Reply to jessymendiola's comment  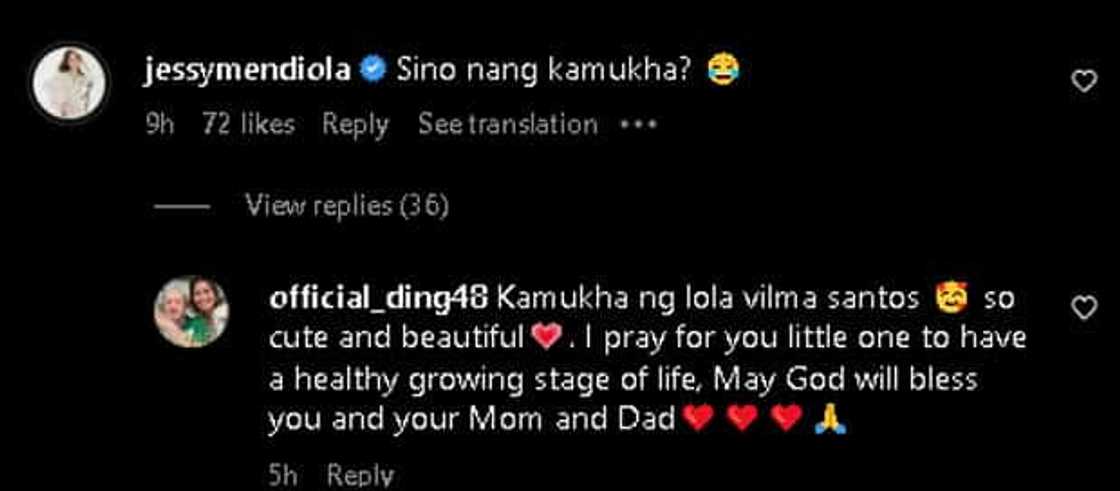(355, 125)
